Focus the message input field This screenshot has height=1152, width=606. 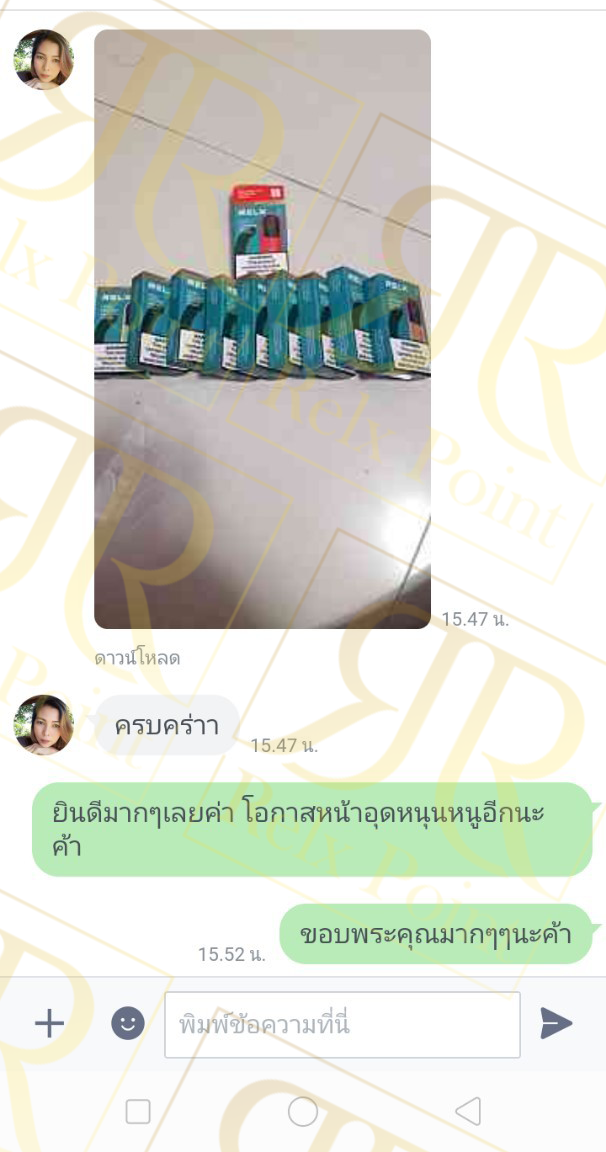click(342, 1024)
